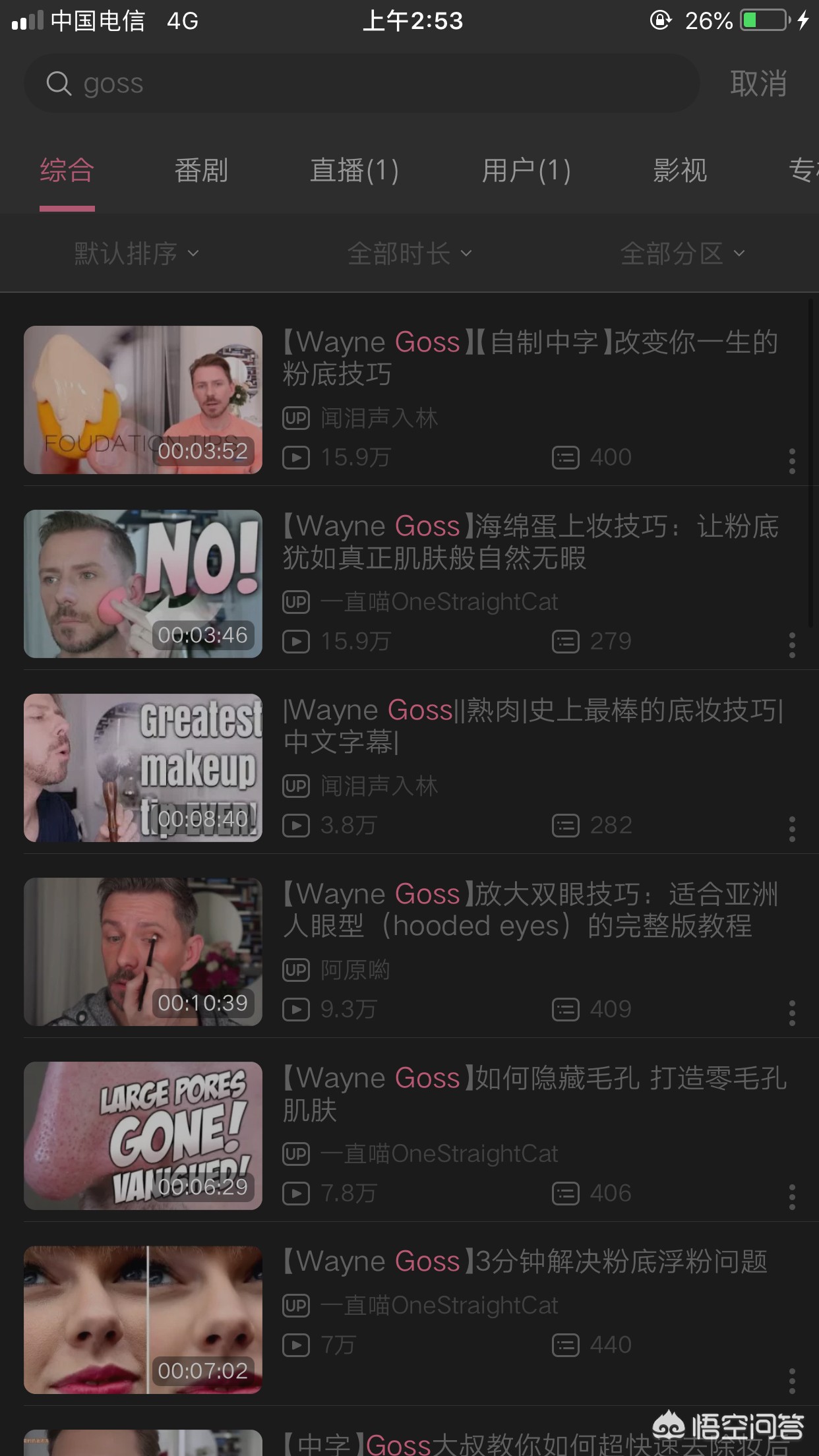The image size is (819, 1456).
Task: Switch to the 用户(1) tab
Action: tap(526, 171)
